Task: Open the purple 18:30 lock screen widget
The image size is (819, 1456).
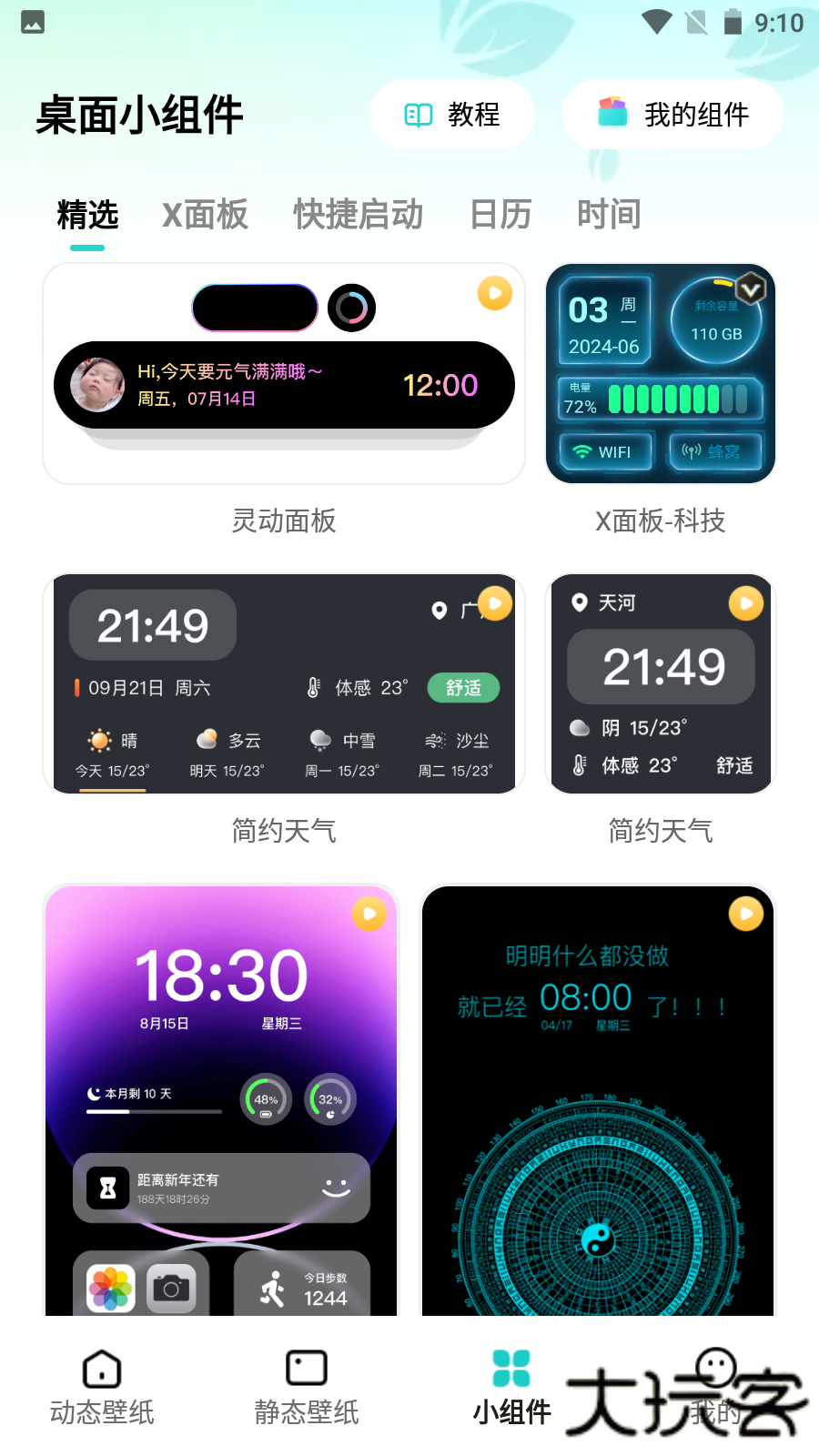Action: point(221,1101)
